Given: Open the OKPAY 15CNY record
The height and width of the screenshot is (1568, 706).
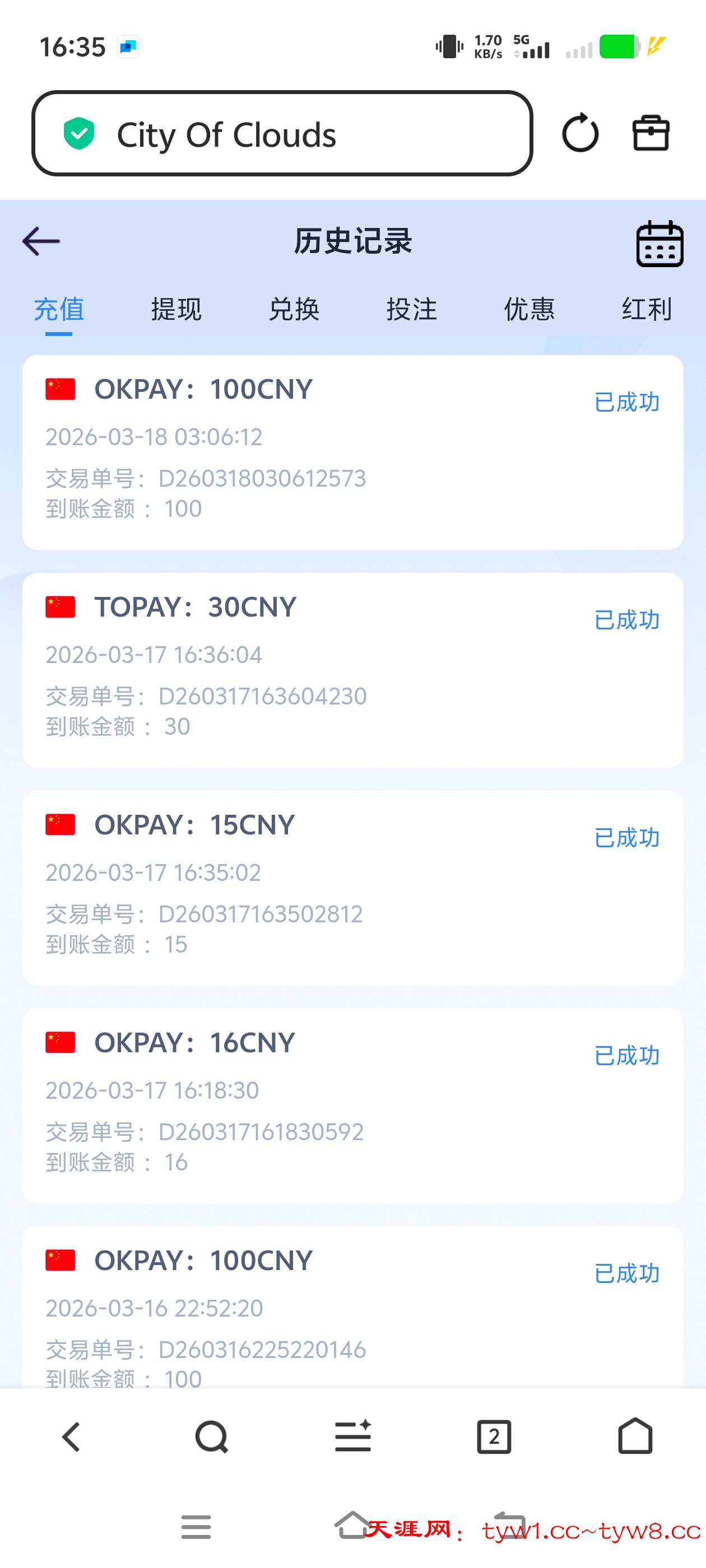Looking at the screenshot, I should [x=352, y=888].
